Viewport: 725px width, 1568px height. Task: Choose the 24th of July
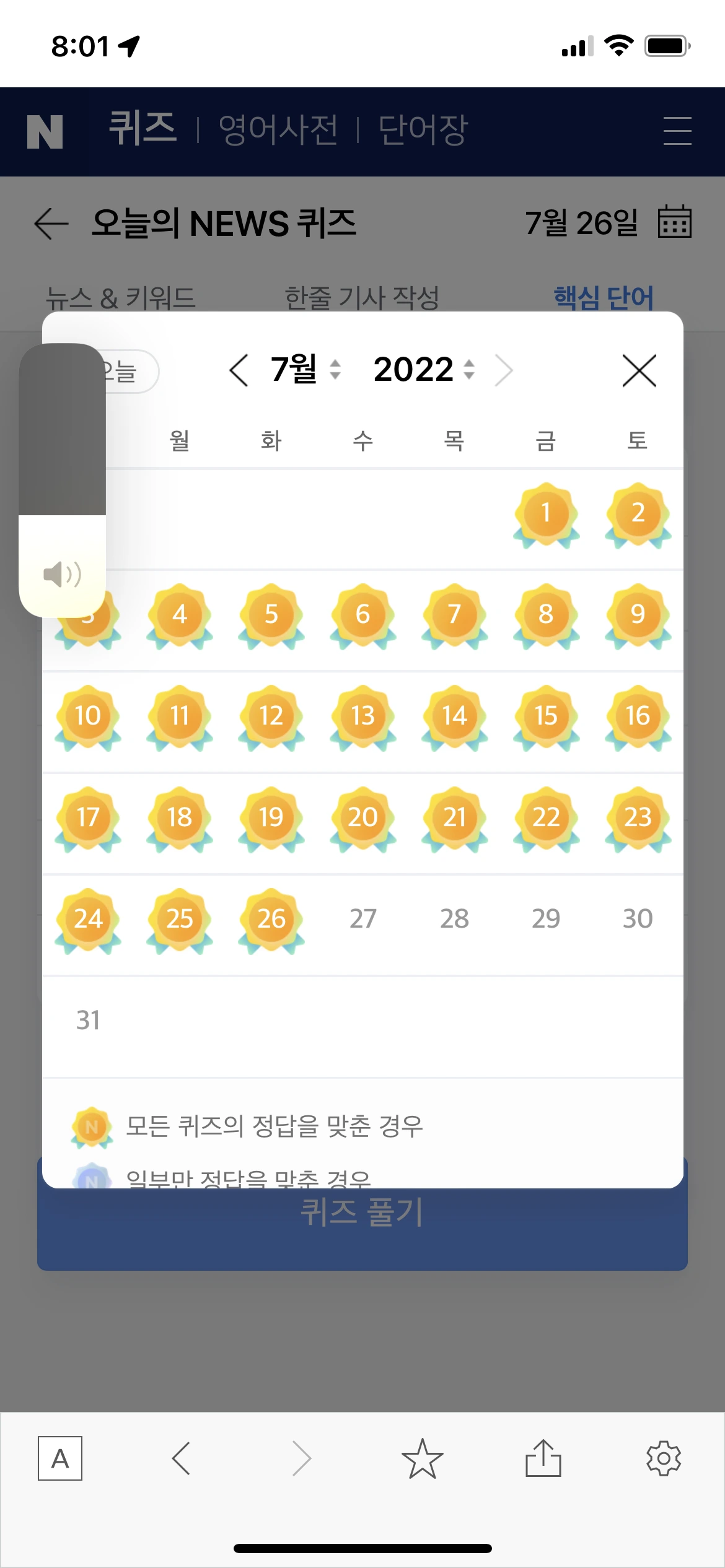tap(88, 919)
